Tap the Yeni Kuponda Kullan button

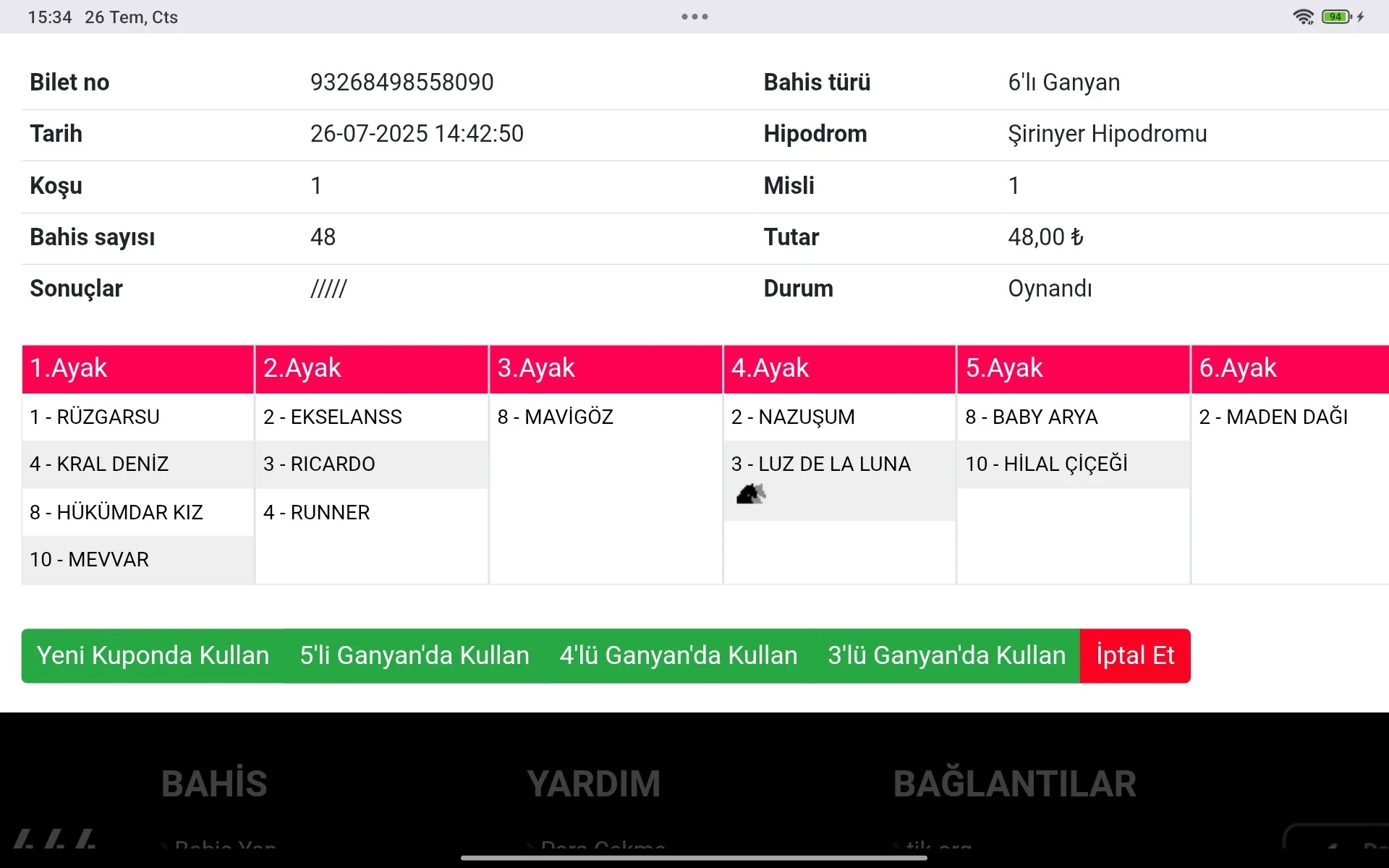153,655
